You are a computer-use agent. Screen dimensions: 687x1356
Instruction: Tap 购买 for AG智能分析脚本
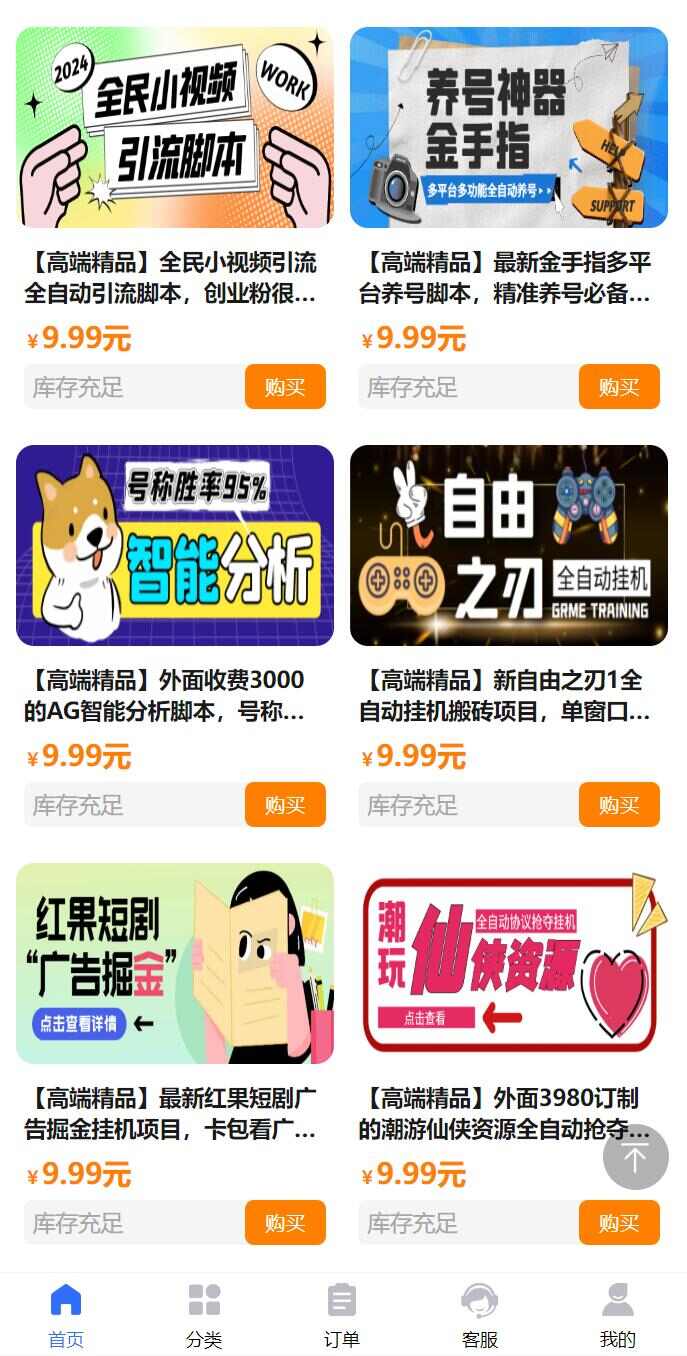coord(285,805)
